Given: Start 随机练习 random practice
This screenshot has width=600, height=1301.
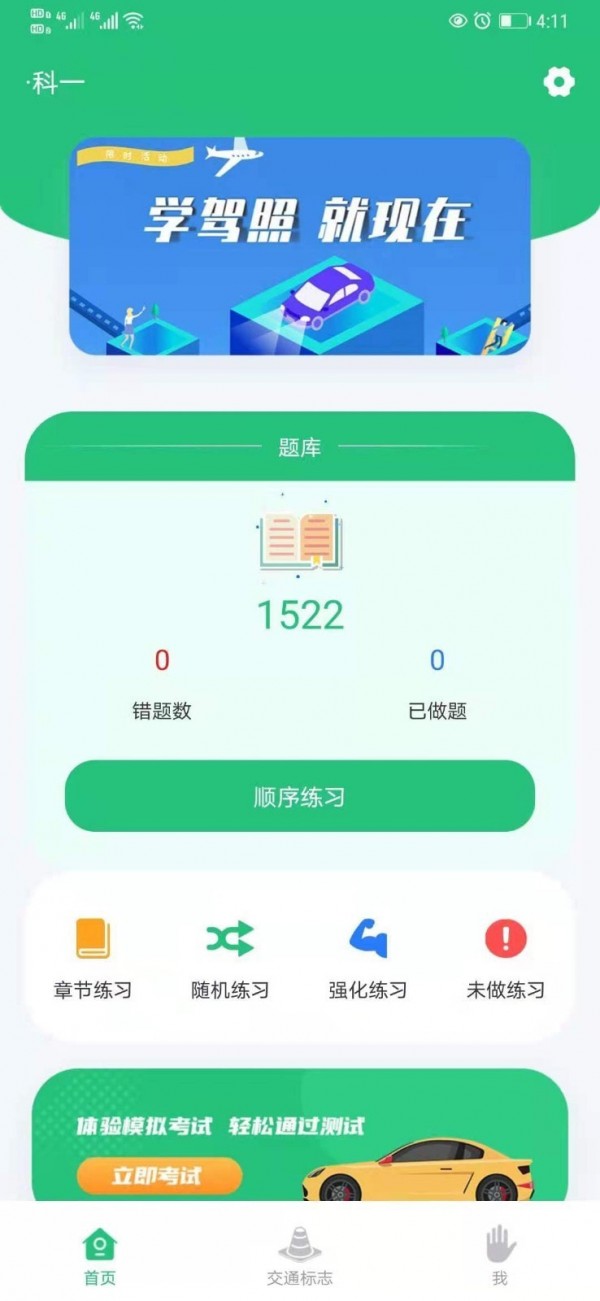Looking at the screenshot, I should pyautogui.click(x=230, y=958).
